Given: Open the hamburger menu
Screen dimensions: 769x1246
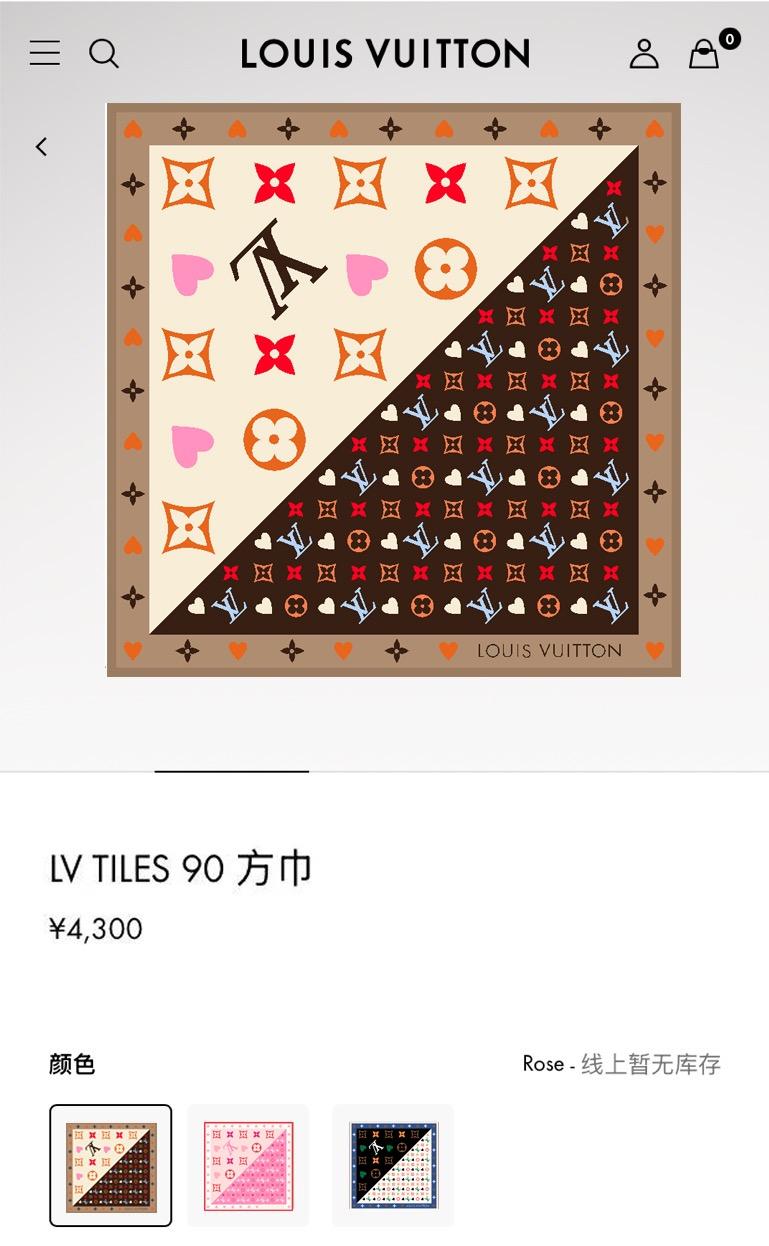Looking at the screenshot, I should coord(44,53).
